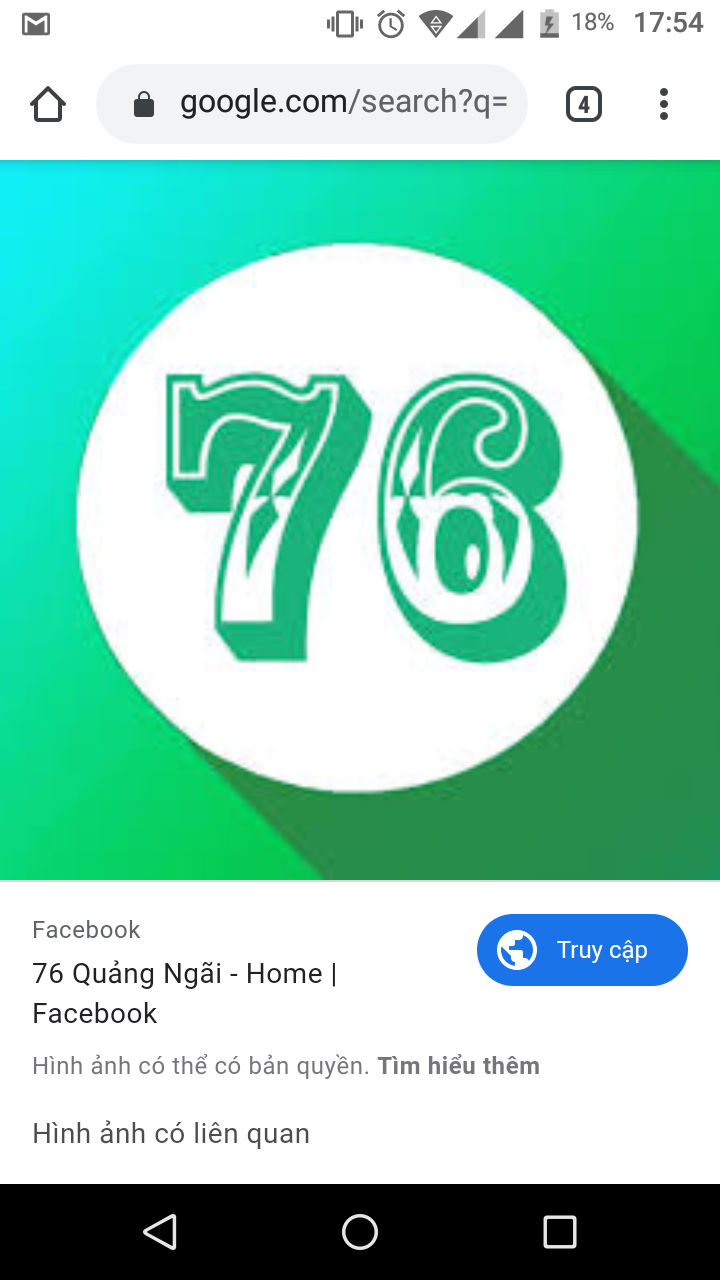Open the Chrome overflow menu
Viewport: 720px width, 1280px height.
coord(664,104)
